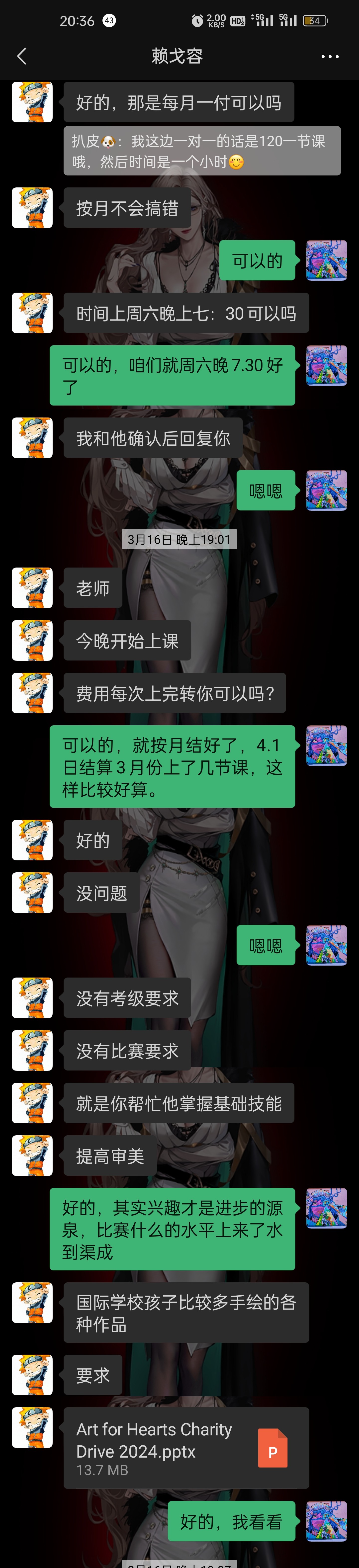This screenshot has width=359, height=1568.
Task: Open the Art for Hearts Charity Drive 2024.pptx file
Action: click(185, 1447)
